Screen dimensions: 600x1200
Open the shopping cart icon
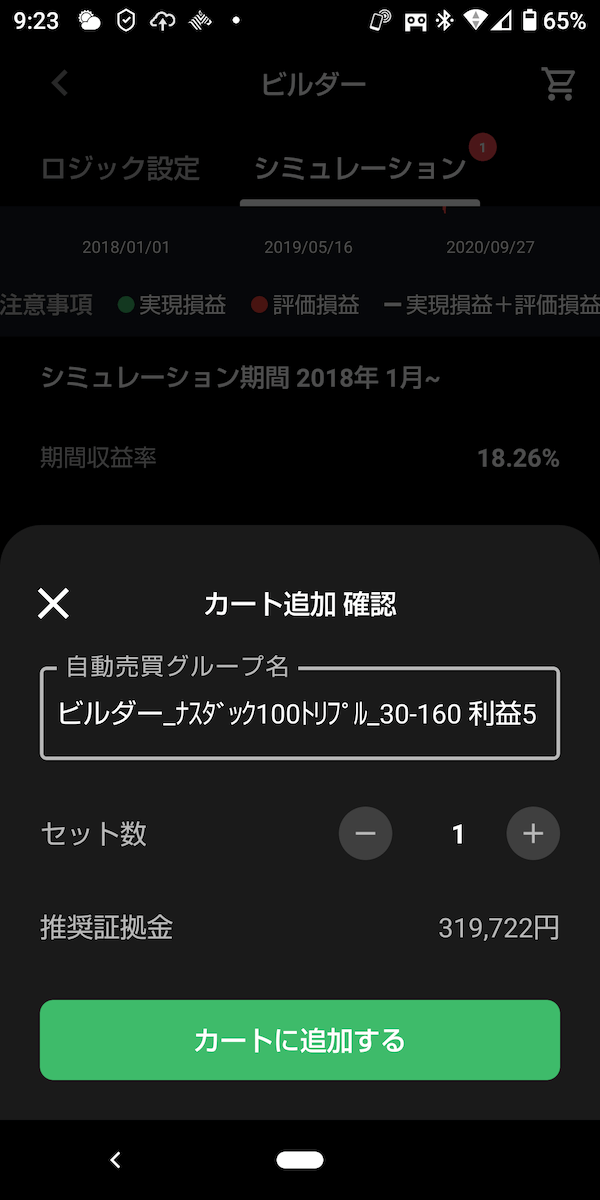click(558, 84)
